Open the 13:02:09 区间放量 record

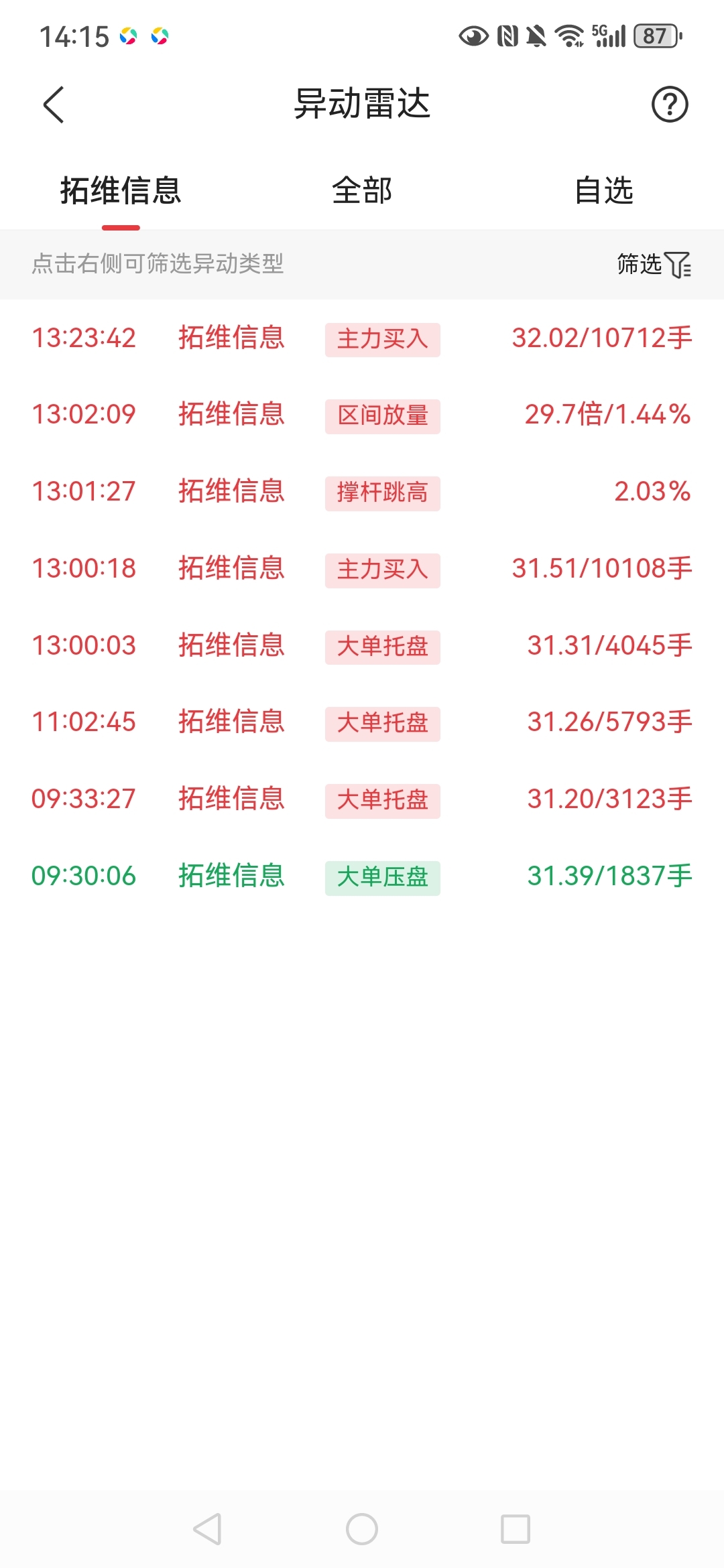tap(362, 415)
